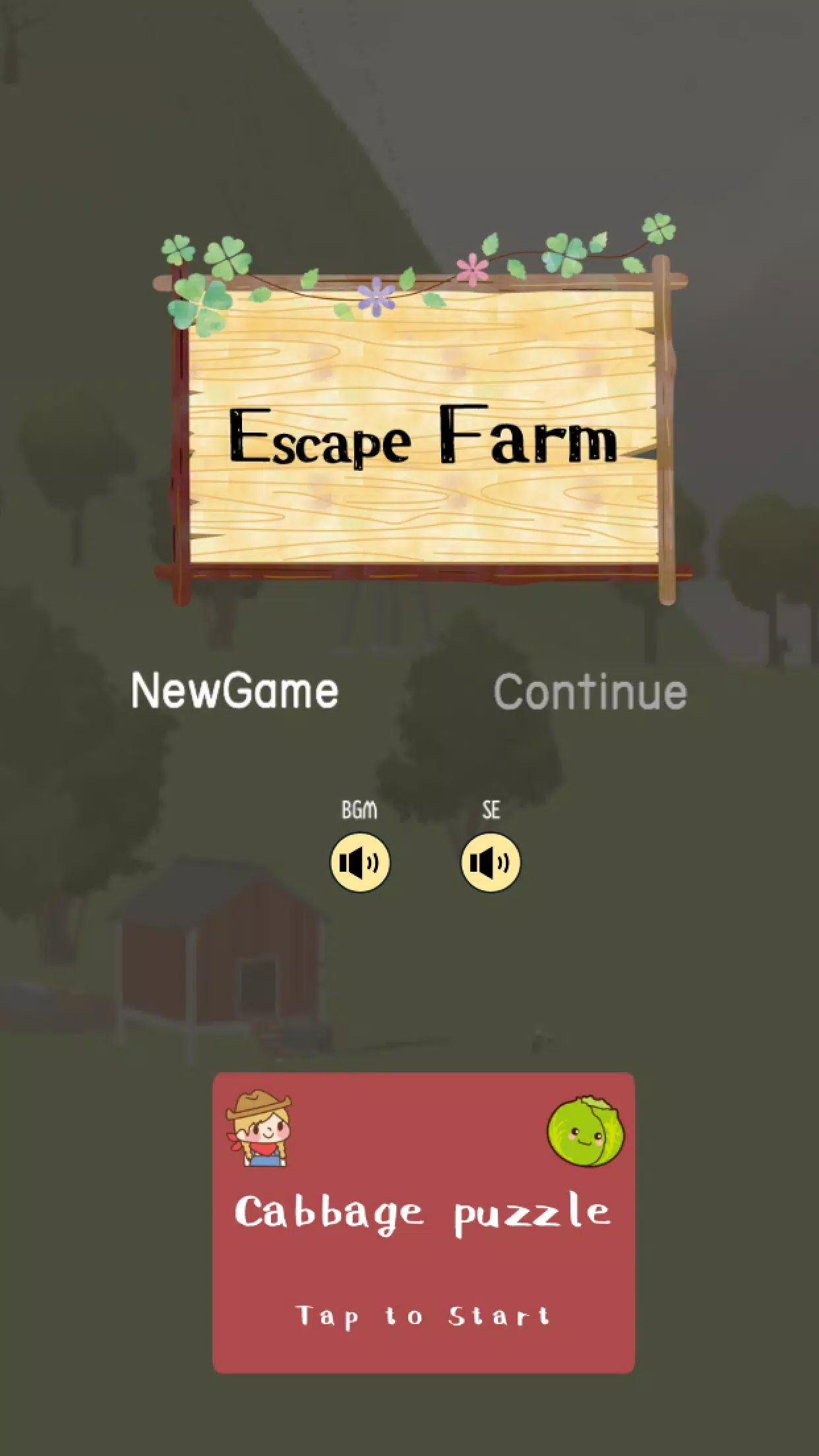This screenshot has height=1456, width=819.
Task: Continue the saved game
Action: (x=590, y=692)
